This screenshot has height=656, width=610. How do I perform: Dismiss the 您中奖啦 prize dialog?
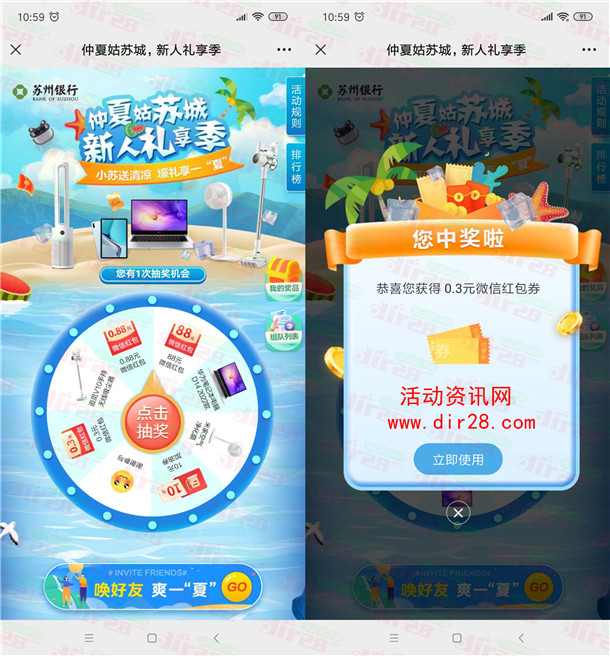point(458,513)
